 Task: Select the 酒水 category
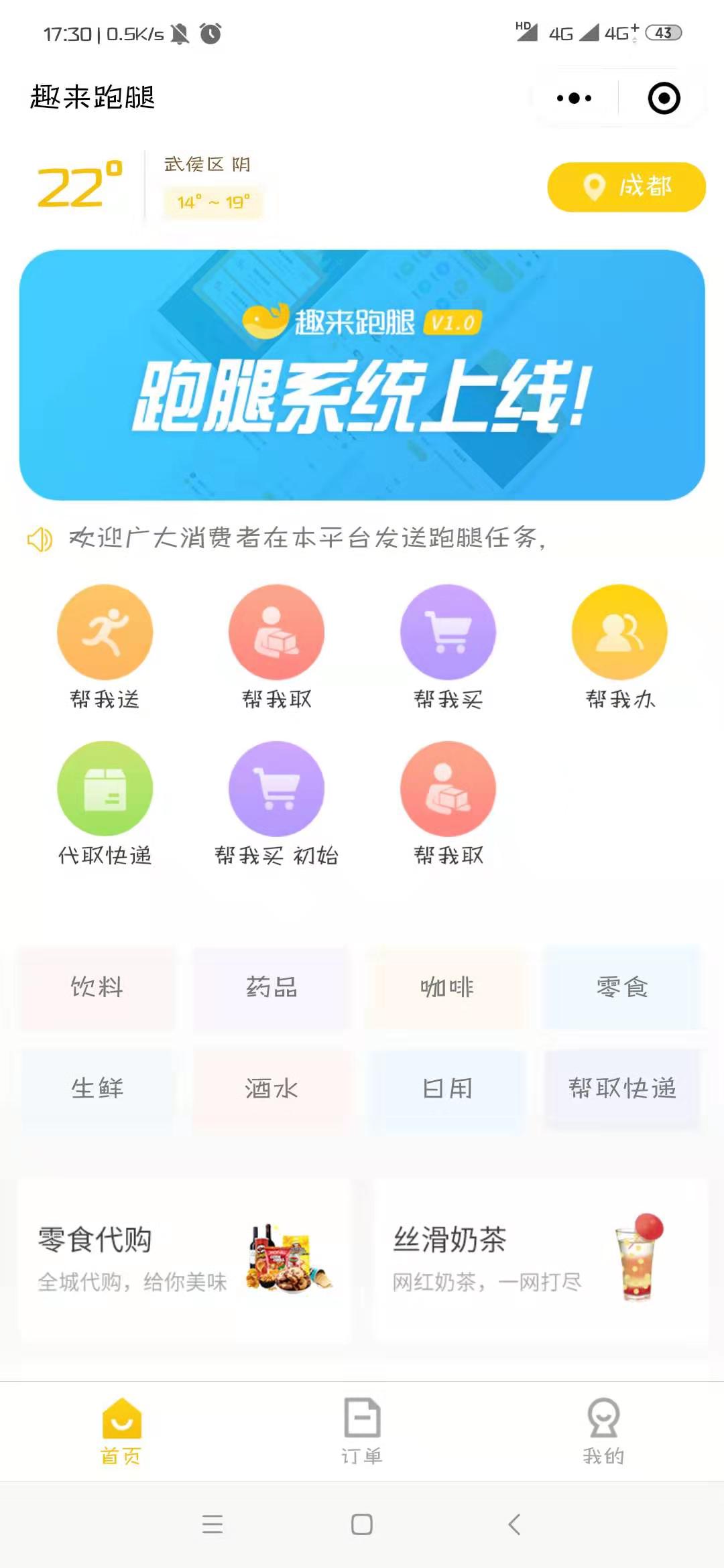pyautogui.click(x=271, y=1088)
